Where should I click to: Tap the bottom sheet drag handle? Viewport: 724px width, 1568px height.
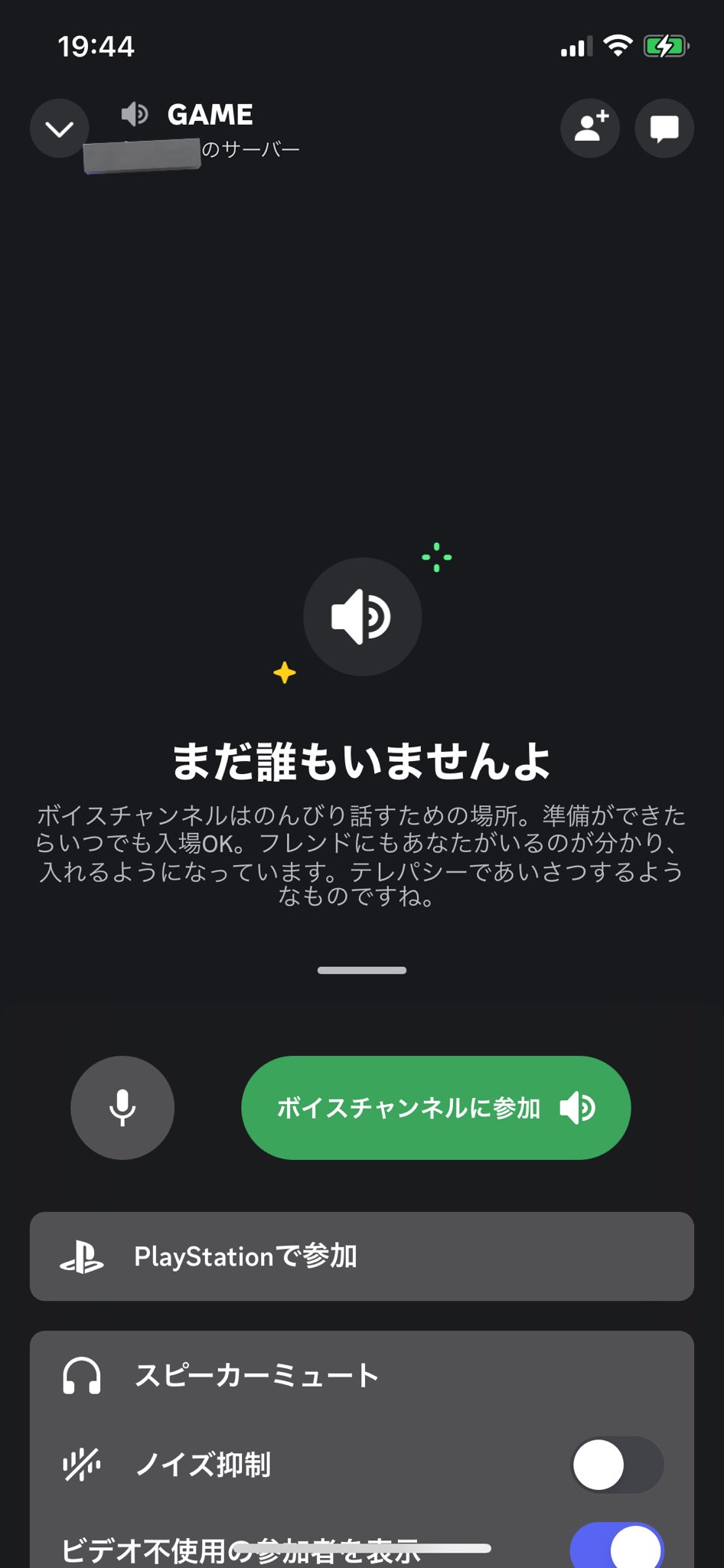pos(362,970)
